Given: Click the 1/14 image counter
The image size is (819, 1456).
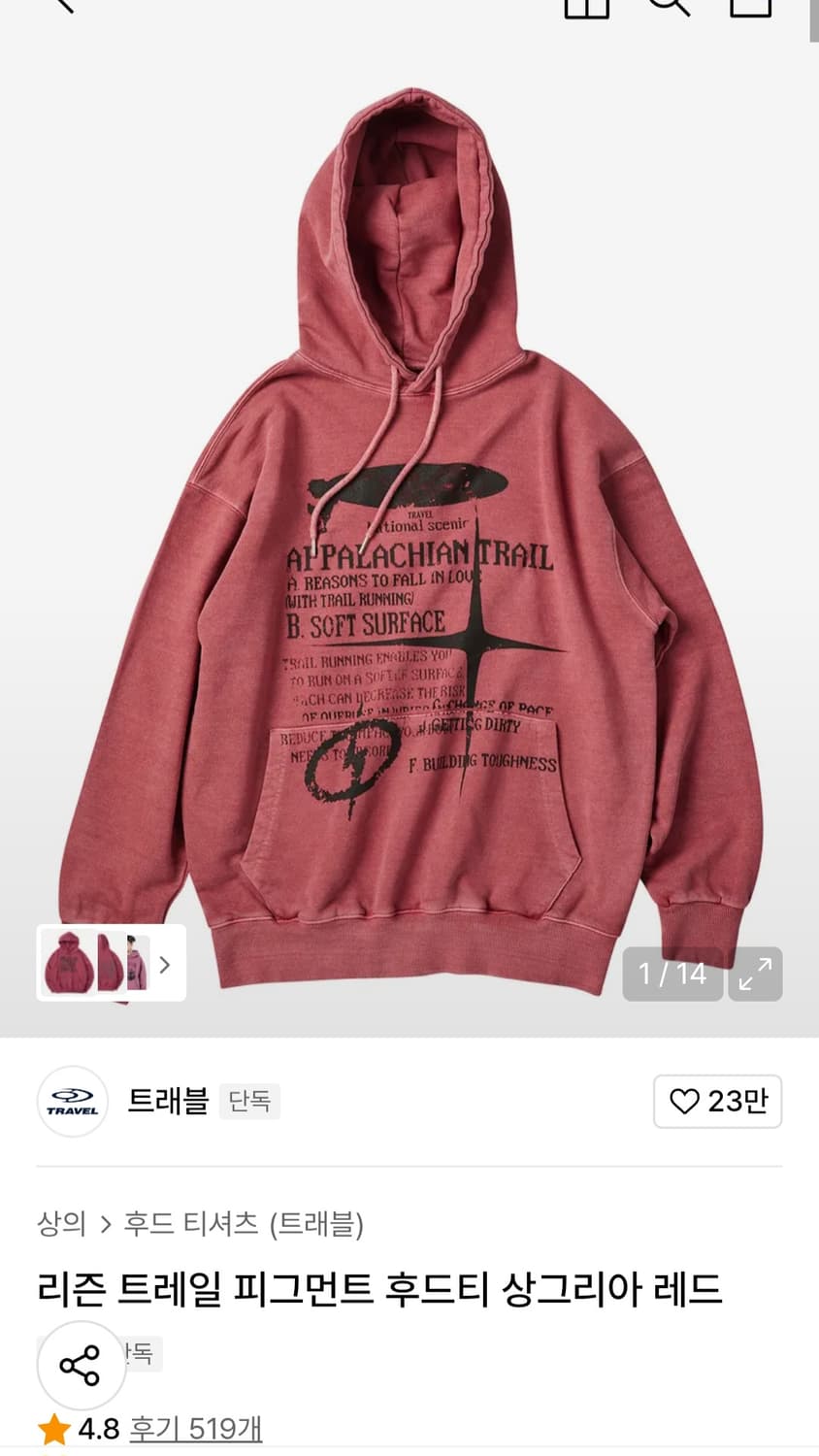Looking at the screenshot, I should point(672,974).
